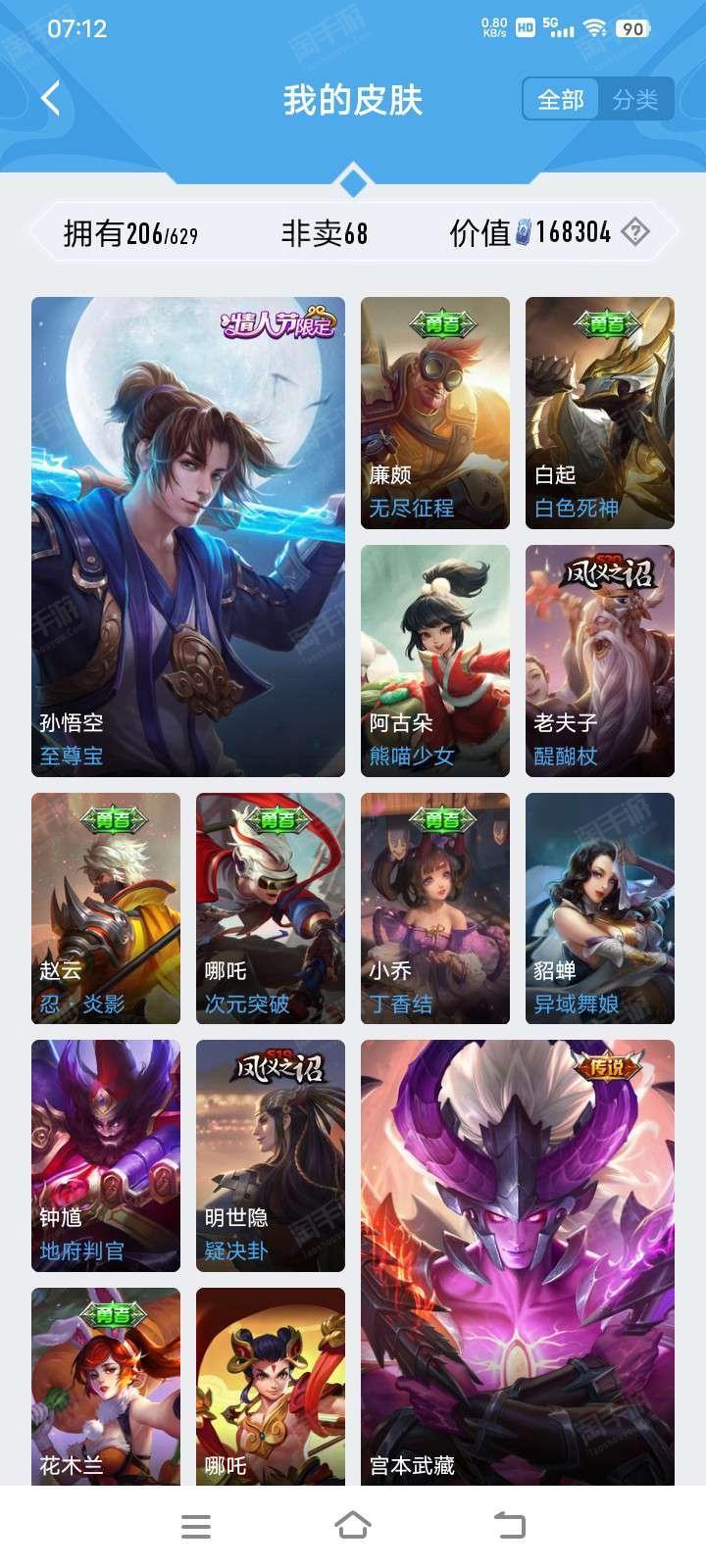The image size is (706, 1568).
Task: Tap the system back button
Action: pos(510,1526)
